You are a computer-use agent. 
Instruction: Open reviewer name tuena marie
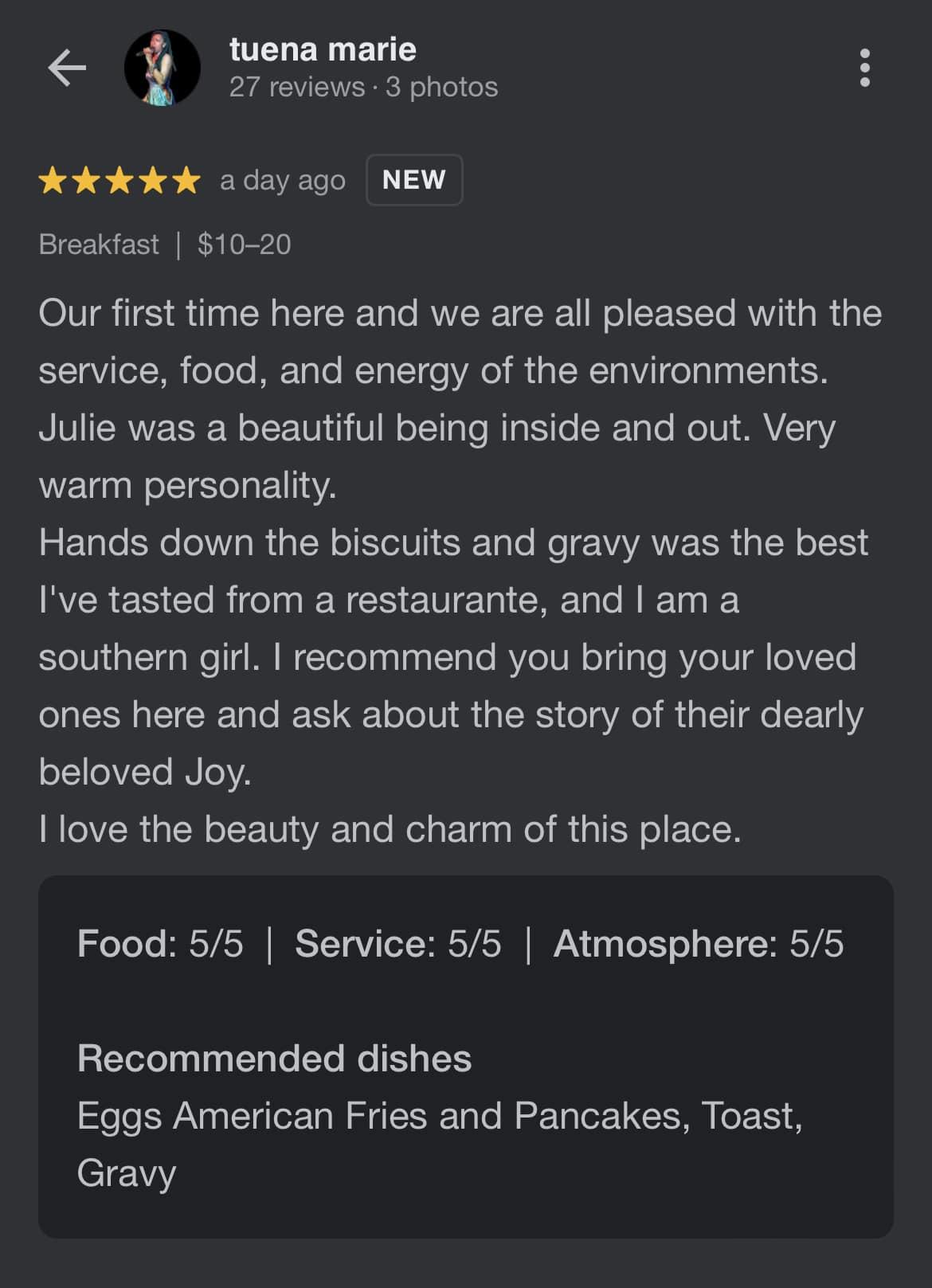[x=323, y=49]
